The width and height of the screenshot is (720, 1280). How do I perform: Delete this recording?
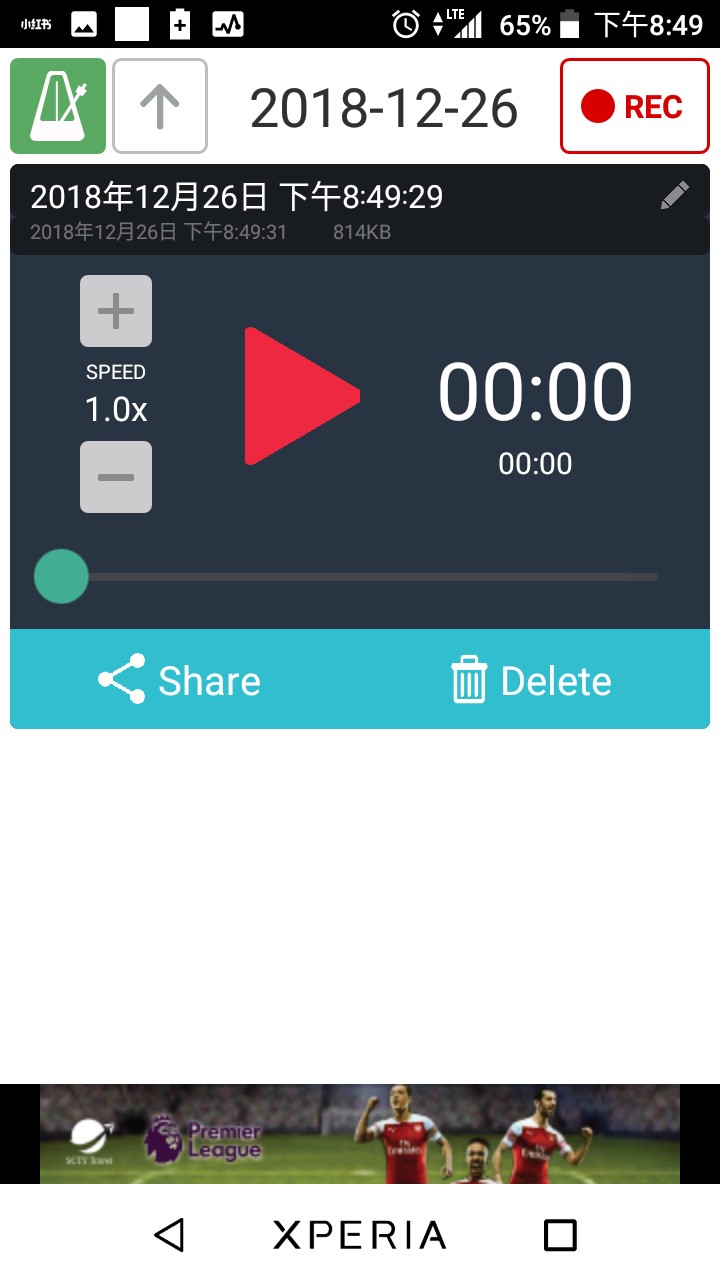pyautogui.click(x=530, y=680)
